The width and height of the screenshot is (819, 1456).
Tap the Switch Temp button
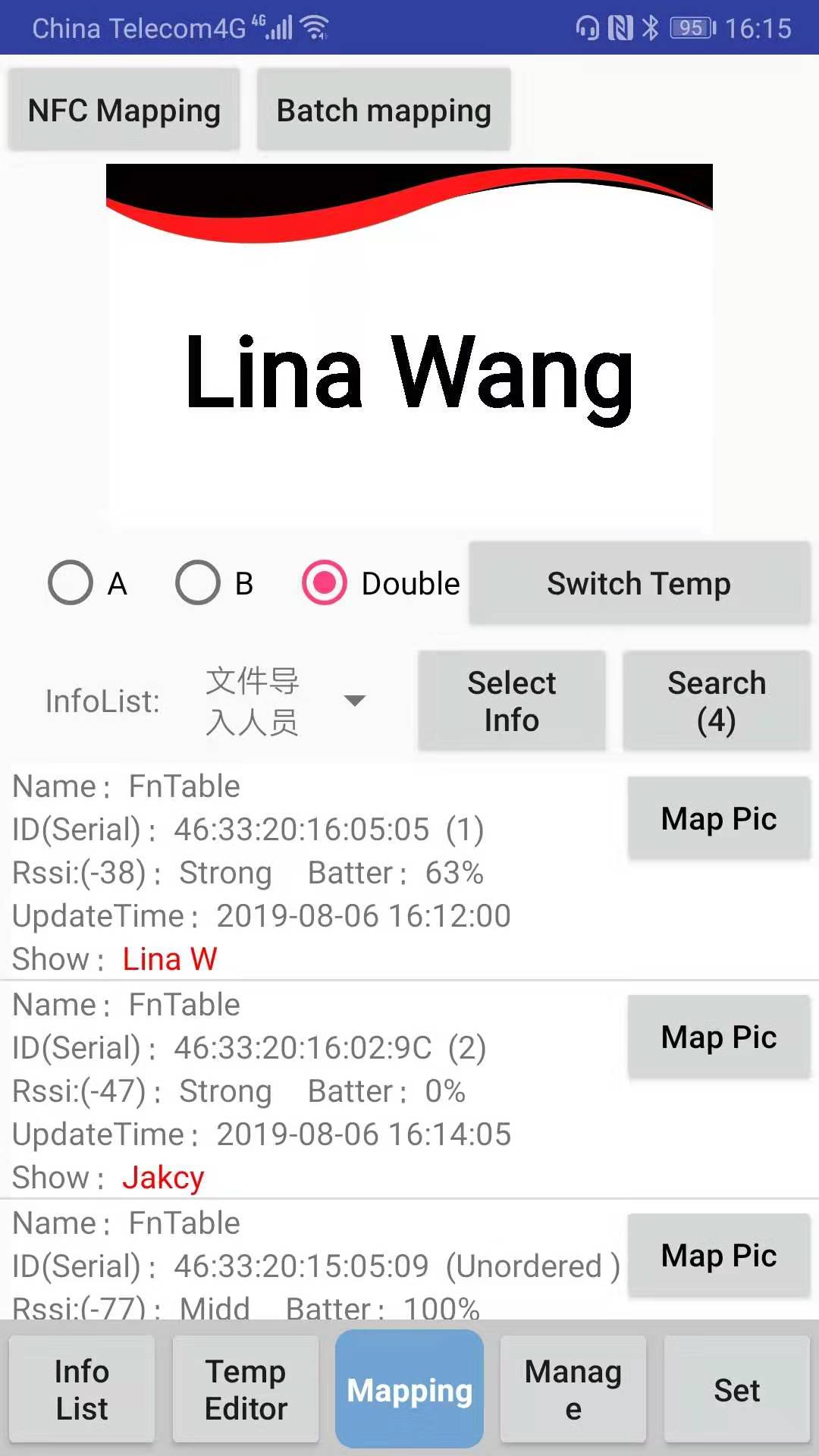(x=639, y=583)
